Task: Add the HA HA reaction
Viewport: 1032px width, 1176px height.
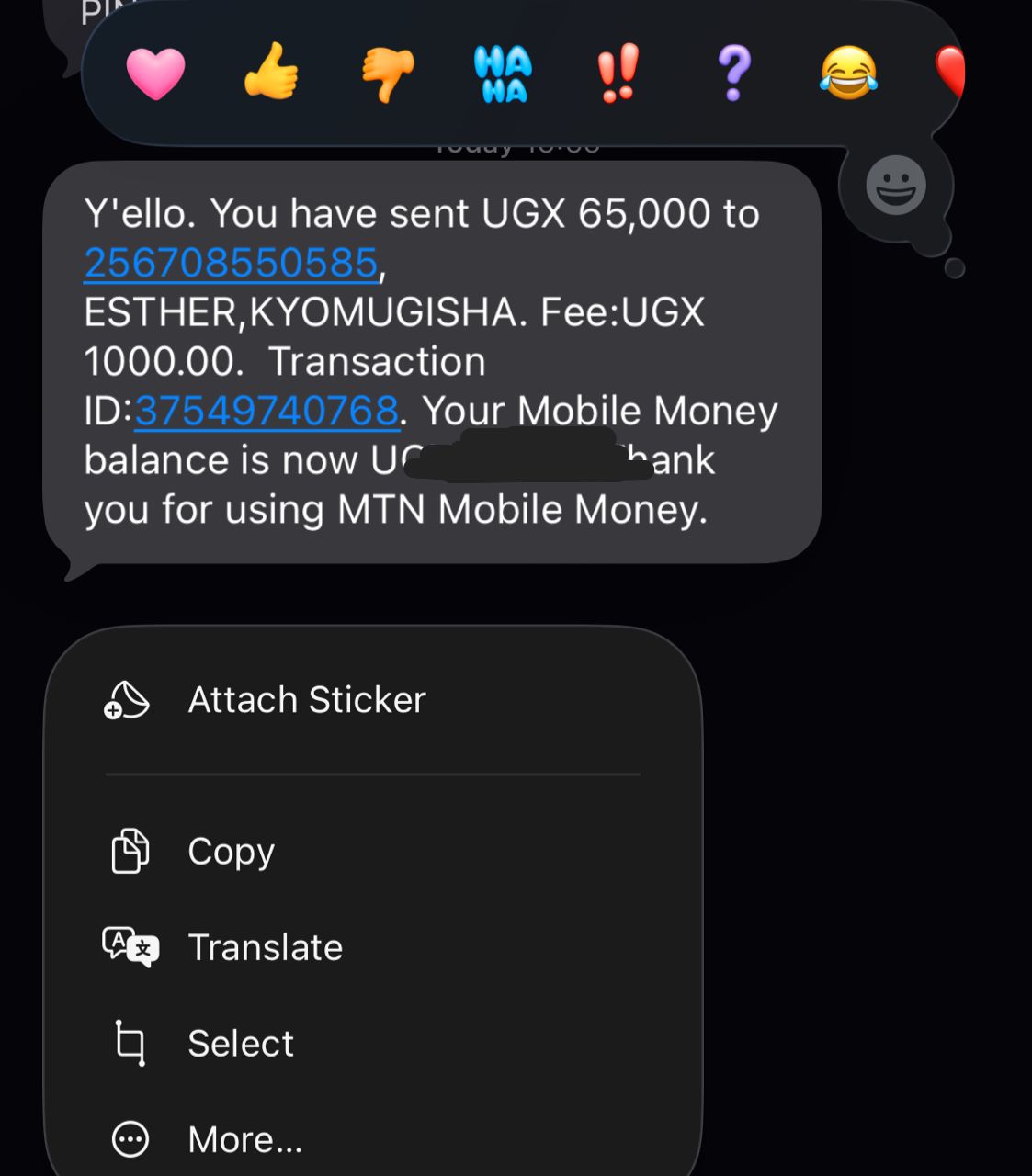Action: coord(503,73)
